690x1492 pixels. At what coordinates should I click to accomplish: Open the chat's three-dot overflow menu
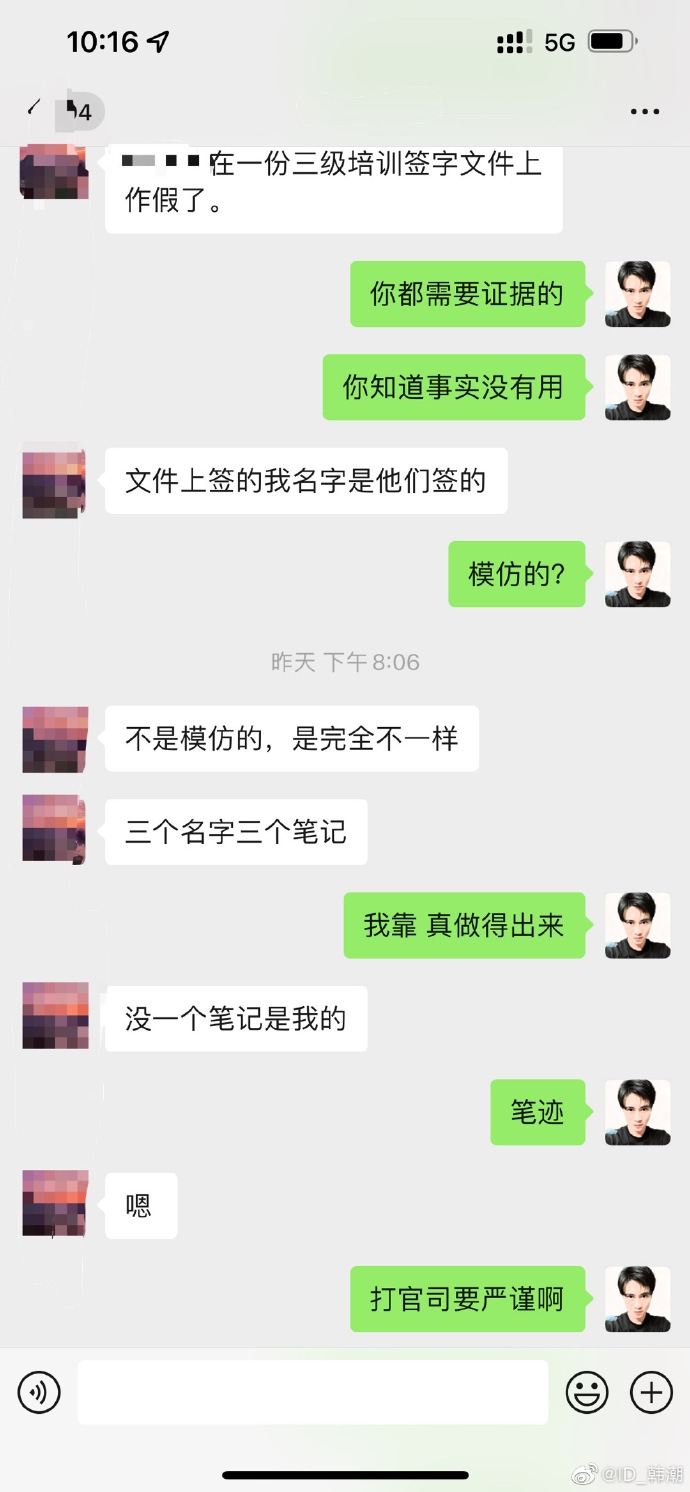(x=645, y=112)
